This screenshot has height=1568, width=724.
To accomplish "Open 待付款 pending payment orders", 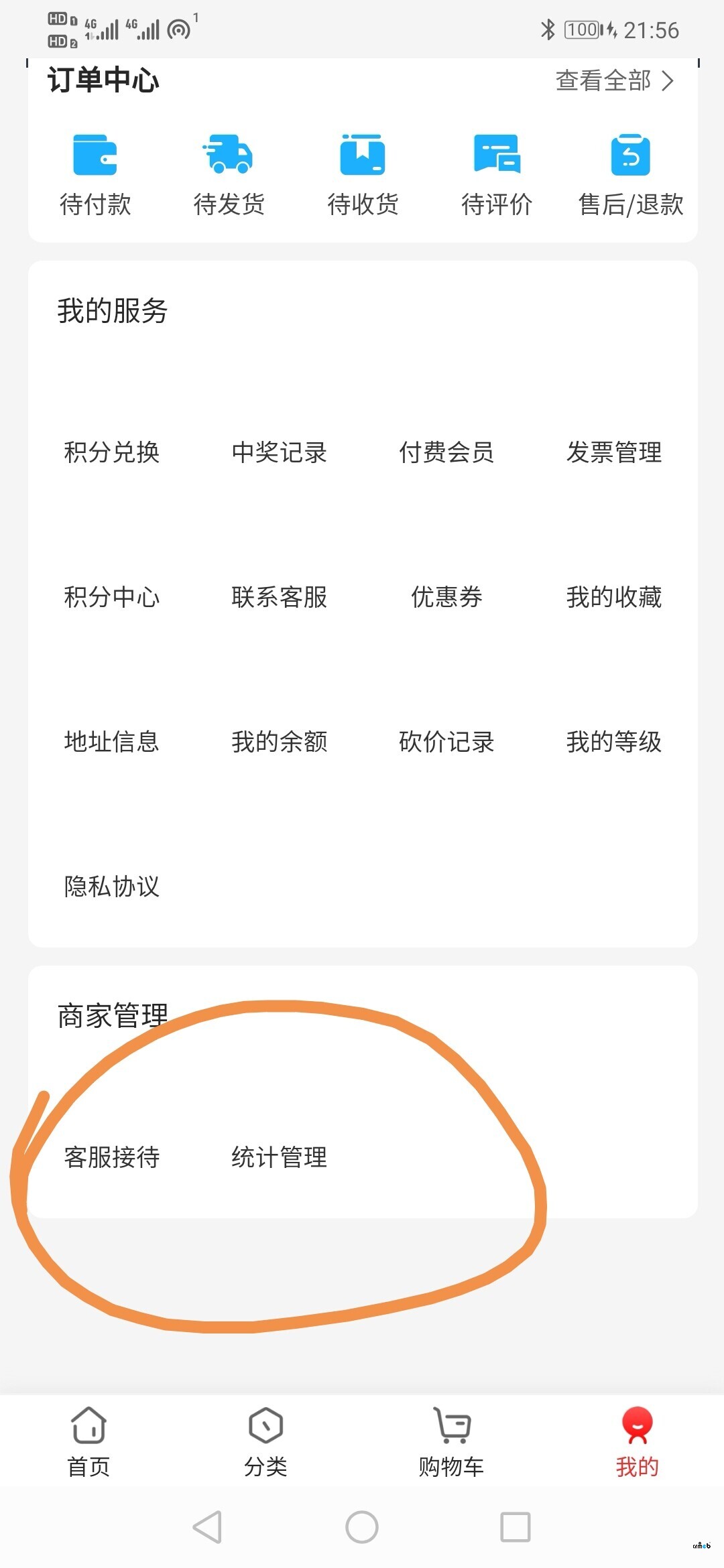I will coord(95,175).
